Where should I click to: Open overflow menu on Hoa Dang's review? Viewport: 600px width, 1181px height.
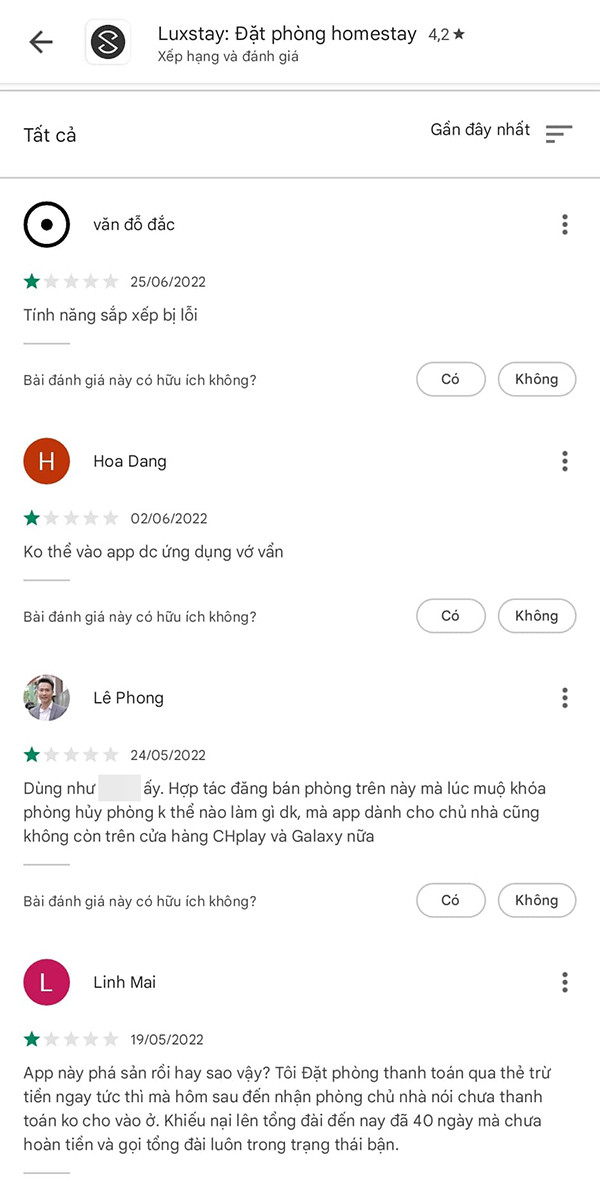(x=565, y=461)
